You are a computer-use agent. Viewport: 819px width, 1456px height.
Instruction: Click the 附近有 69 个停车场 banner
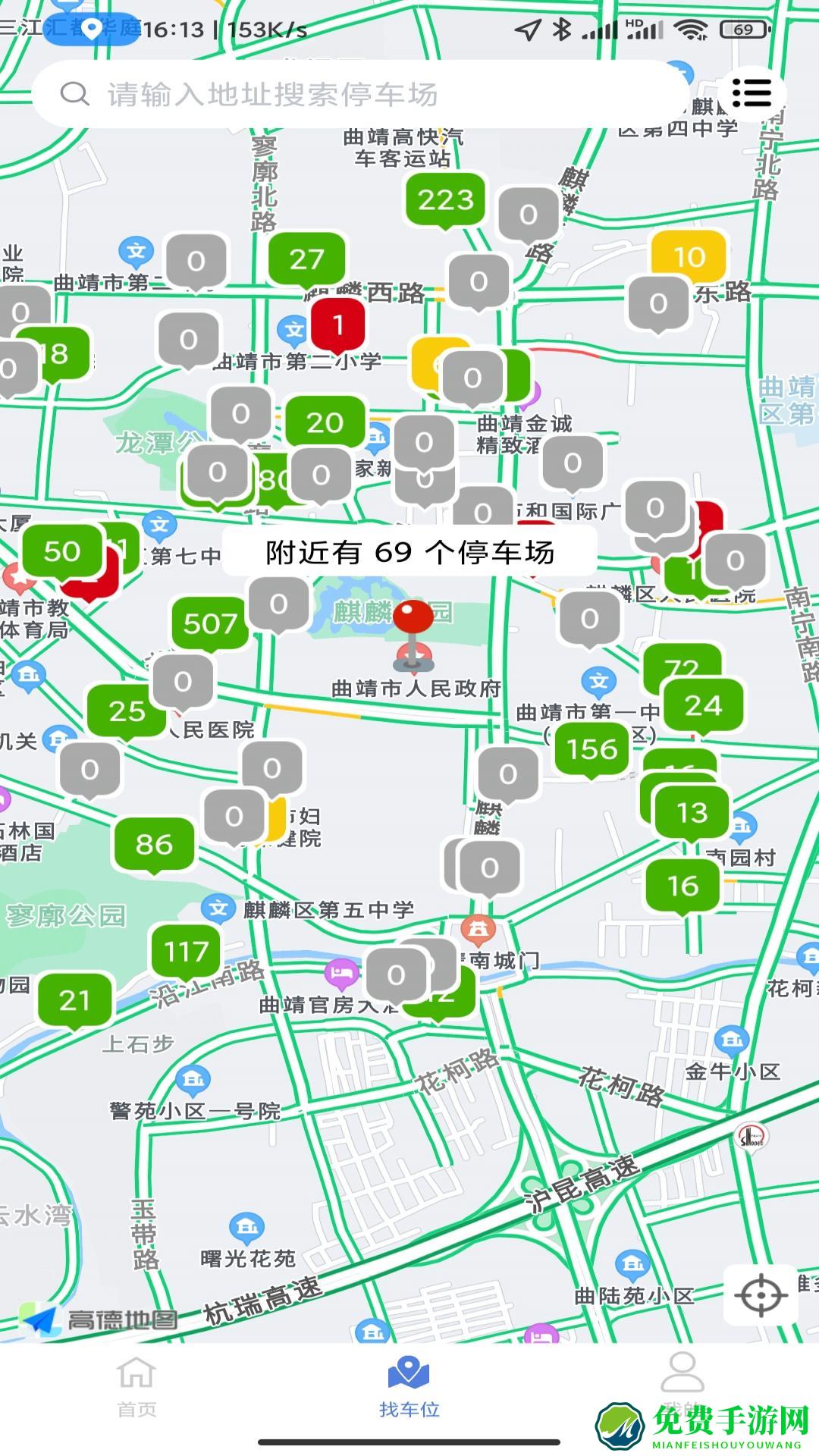409,552
